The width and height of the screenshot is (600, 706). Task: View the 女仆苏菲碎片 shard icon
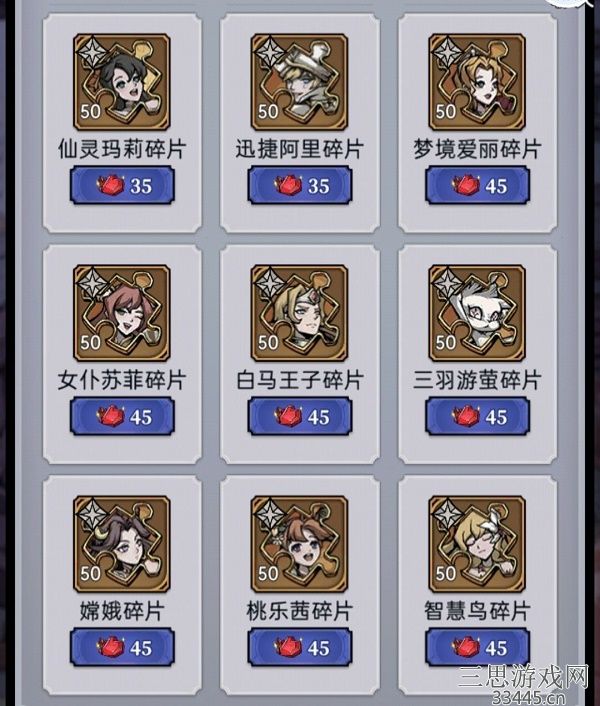tap(122, 310)
